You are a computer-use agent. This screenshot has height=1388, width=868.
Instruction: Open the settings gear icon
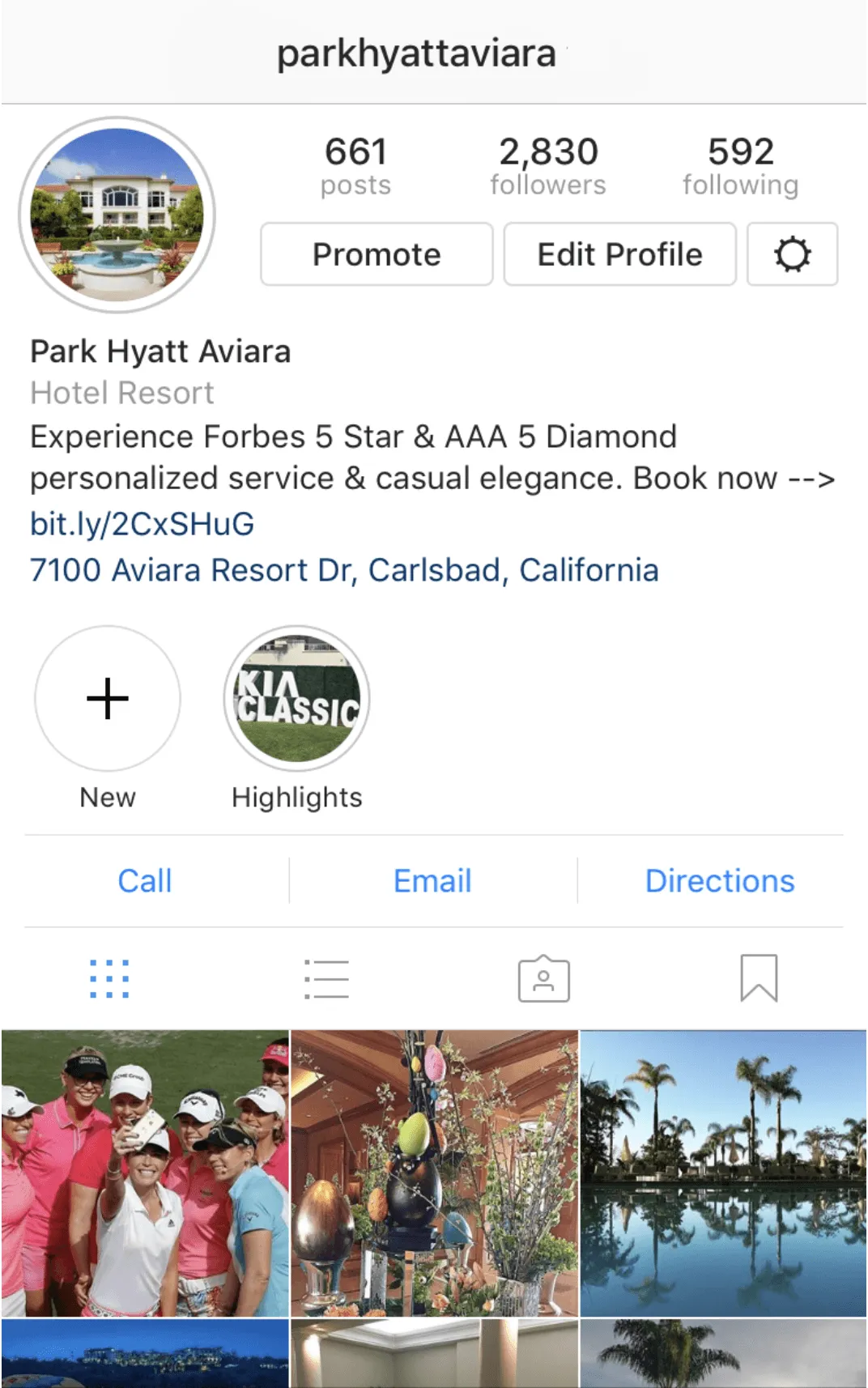point(792,254)
